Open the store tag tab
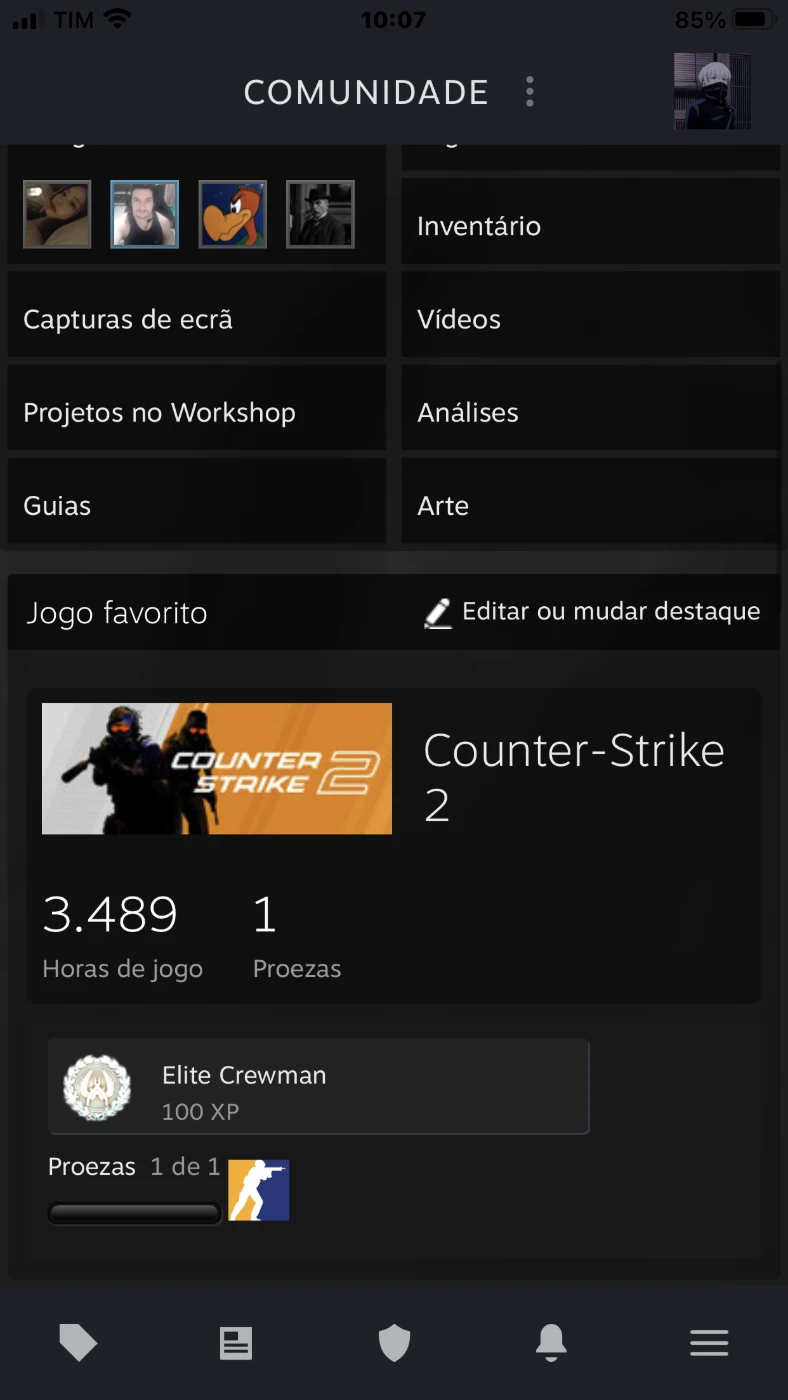 point(78,1342)
